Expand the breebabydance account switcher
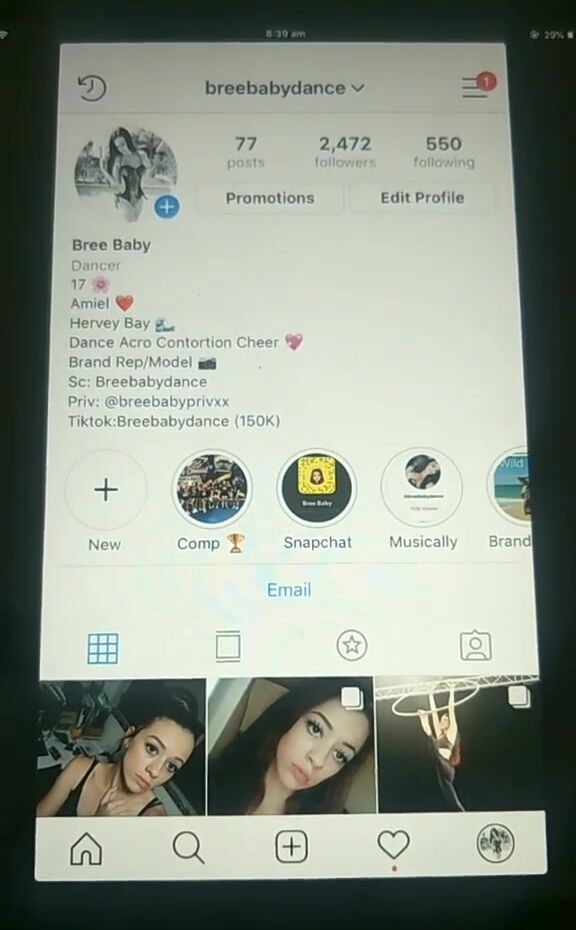Screen dimensions: 576x930 [285, 88]
